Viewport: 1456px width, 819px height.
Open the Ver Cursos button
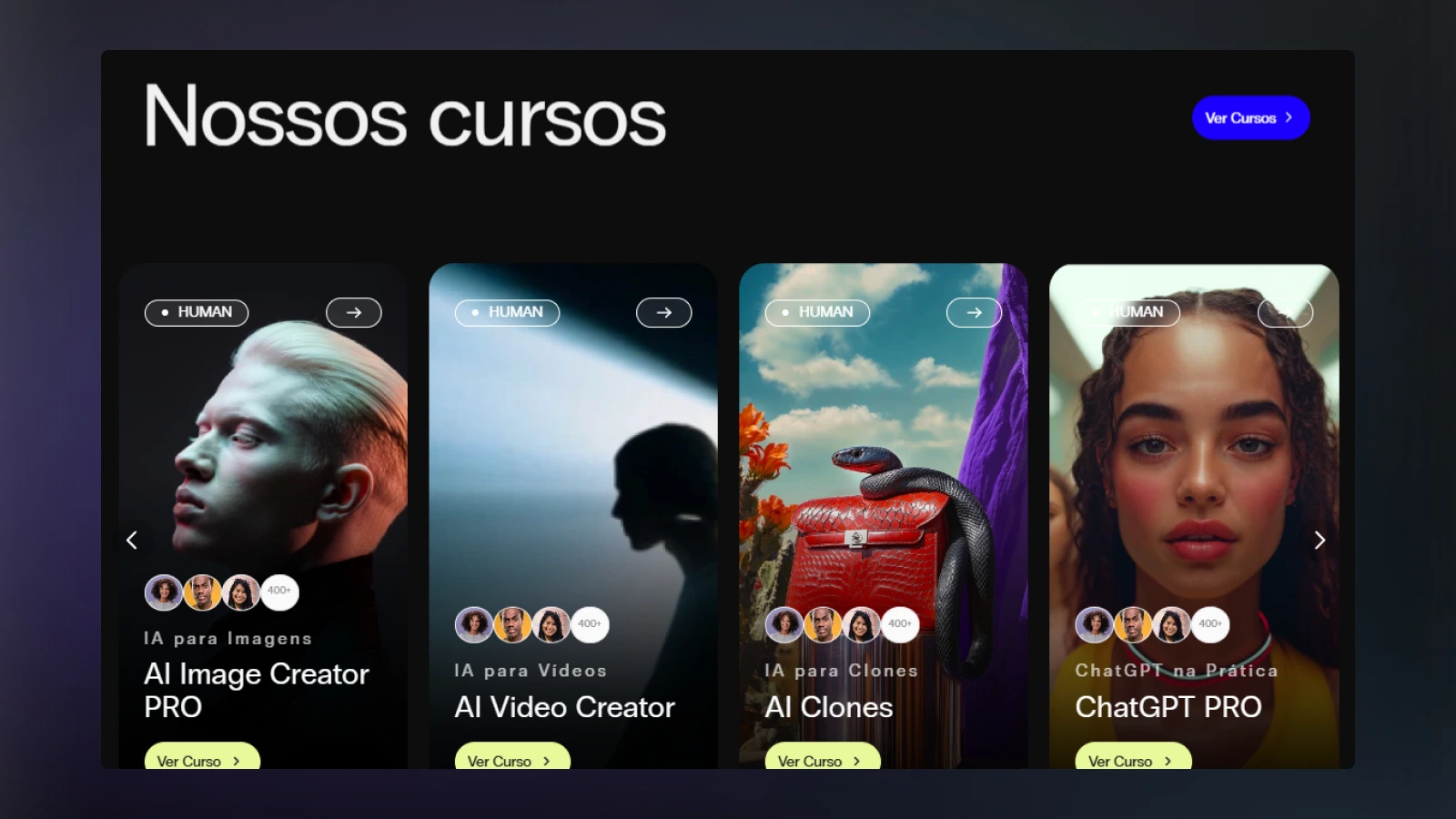pos(1250,118)
